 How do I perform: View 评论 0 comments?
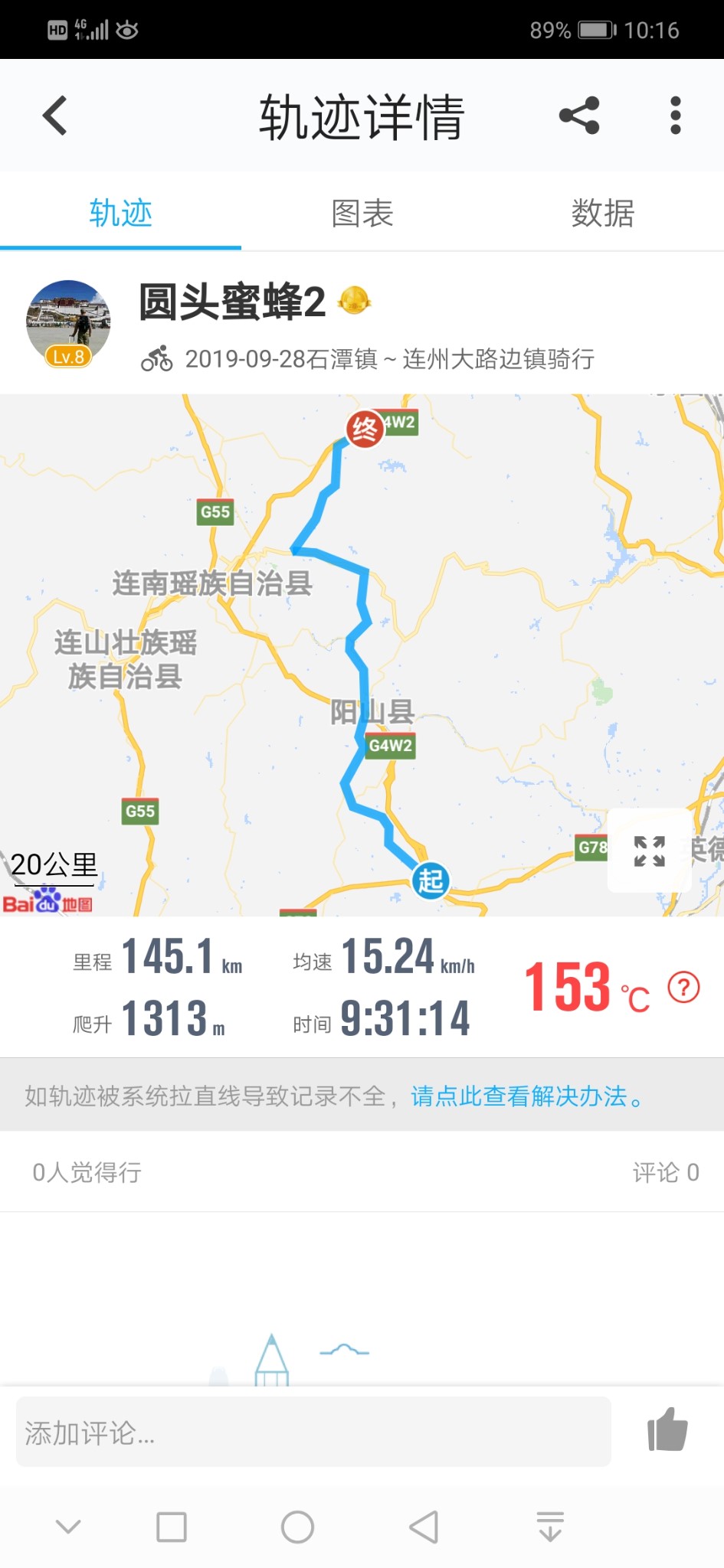(665, 1172)
